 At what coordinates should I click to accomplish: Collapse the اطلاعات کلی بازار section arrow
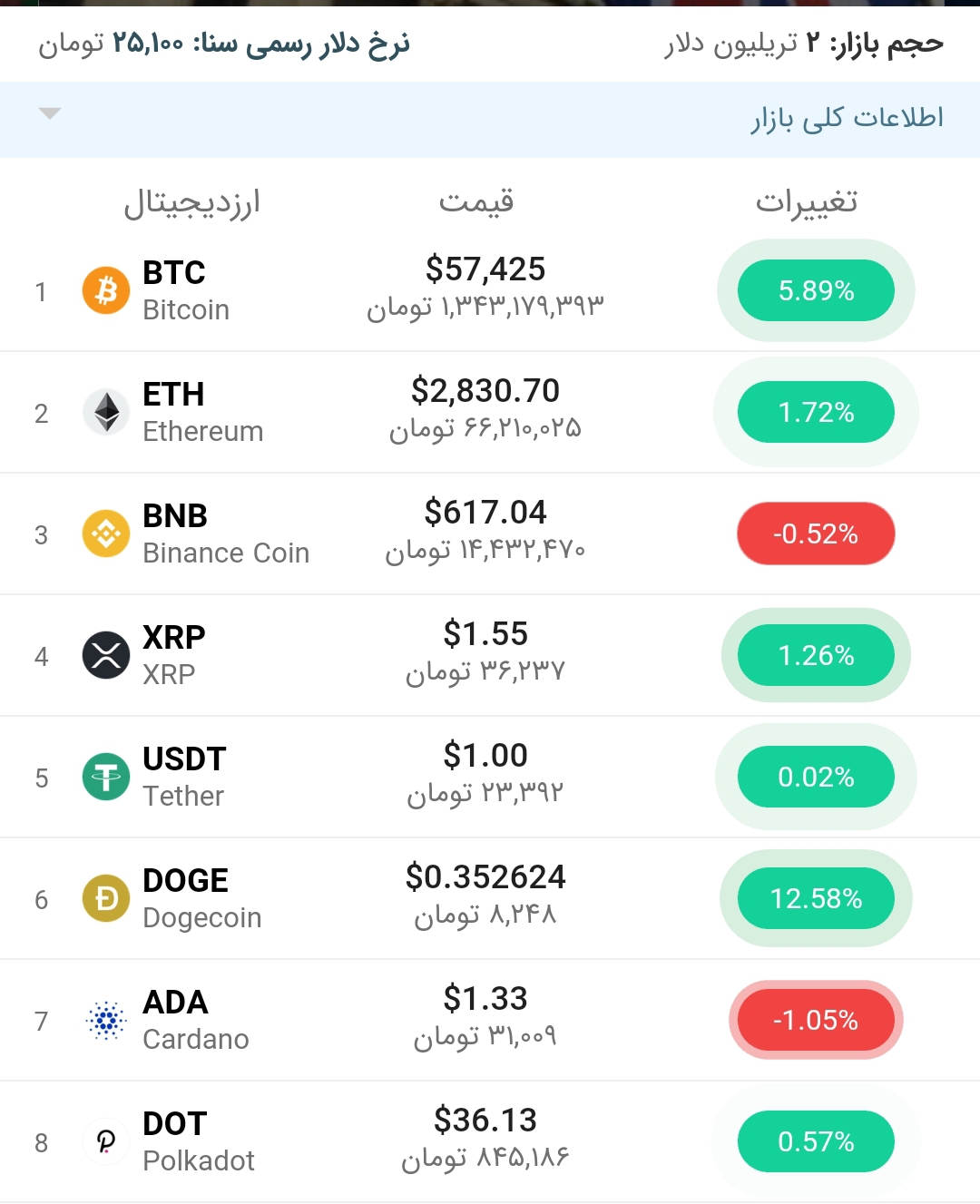[50, 113]
